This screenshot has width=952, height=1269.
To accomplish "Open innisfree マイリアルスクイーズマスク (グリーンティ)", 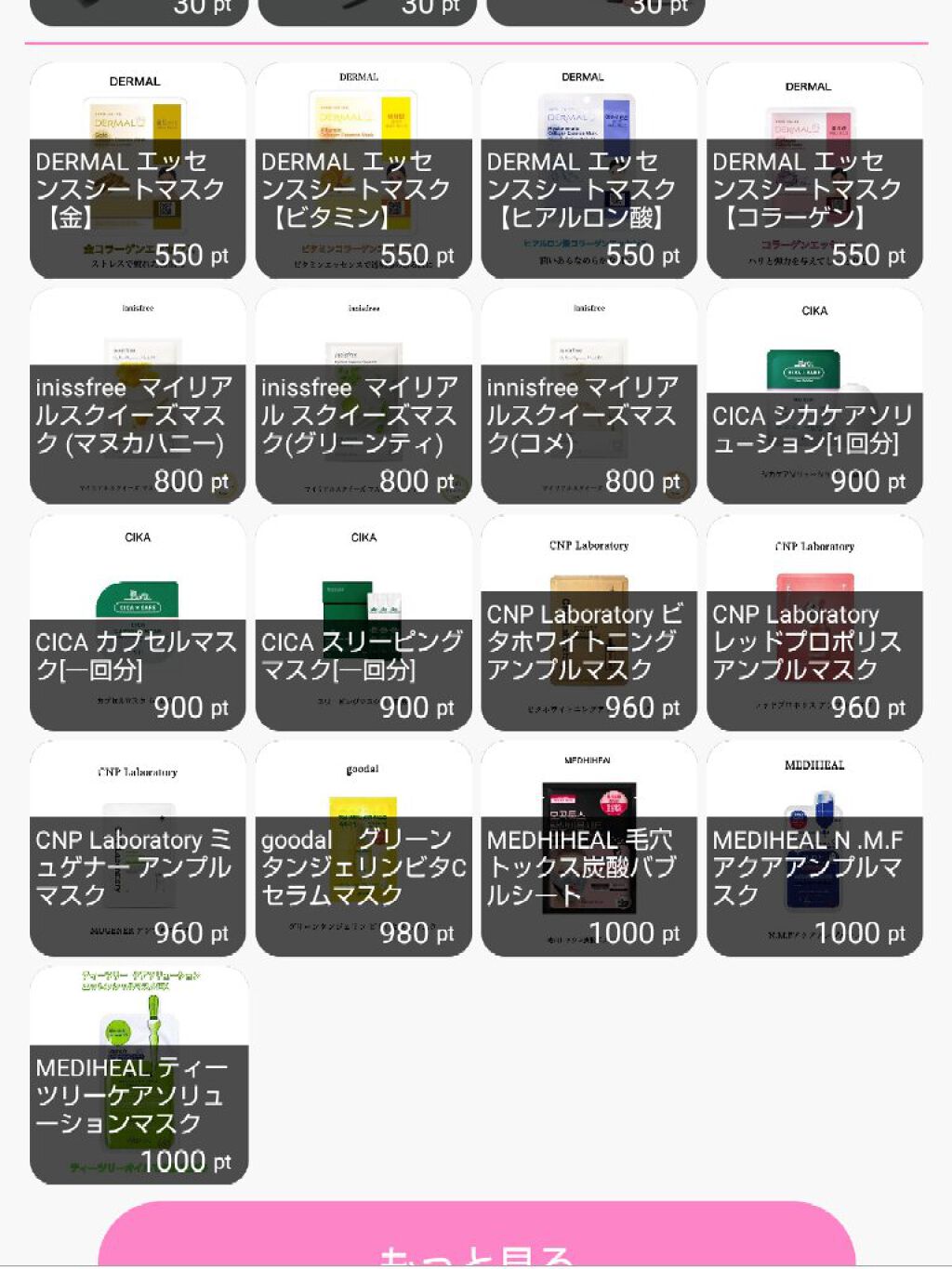I will pyautogui.click(x=364, y=395).
